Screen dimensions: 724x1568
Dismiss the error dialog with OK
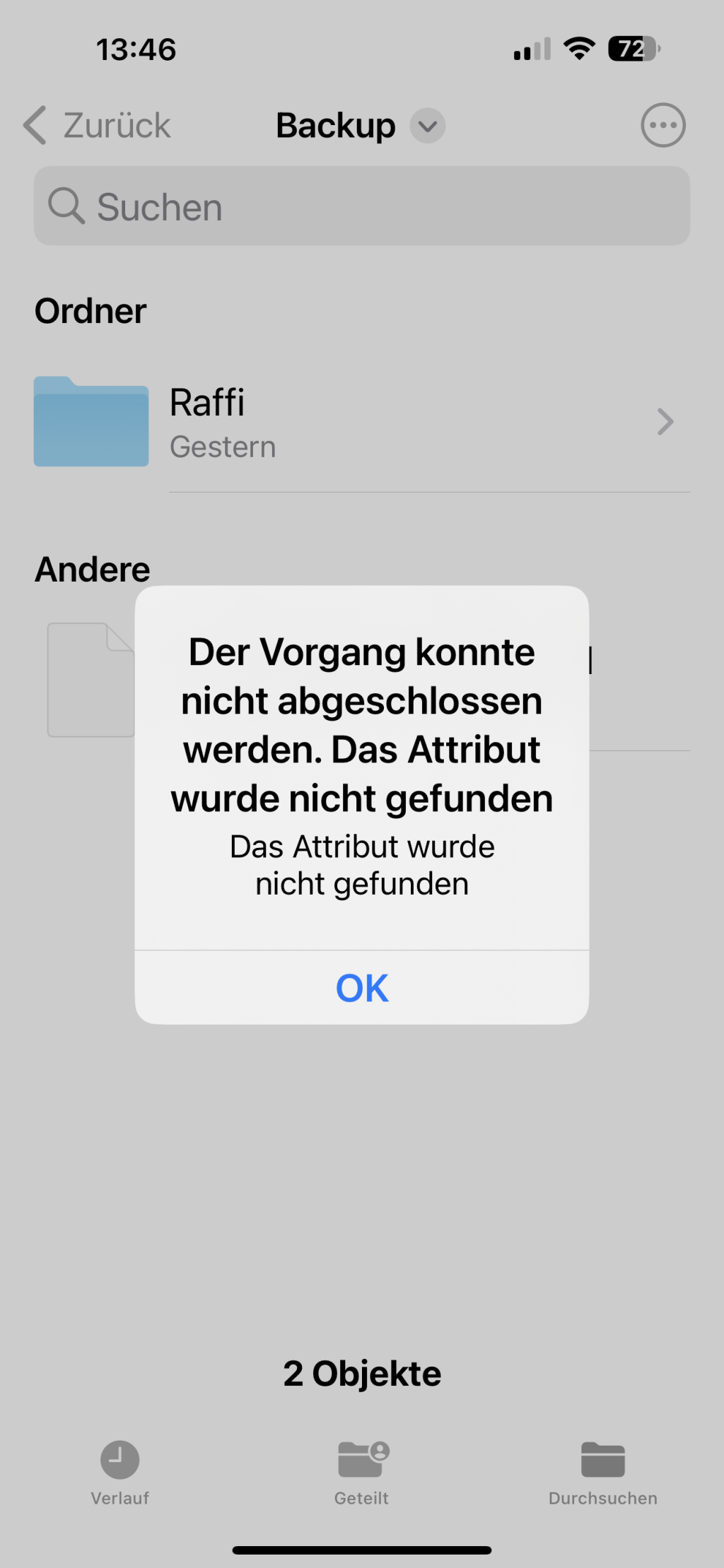pos(361,987)
